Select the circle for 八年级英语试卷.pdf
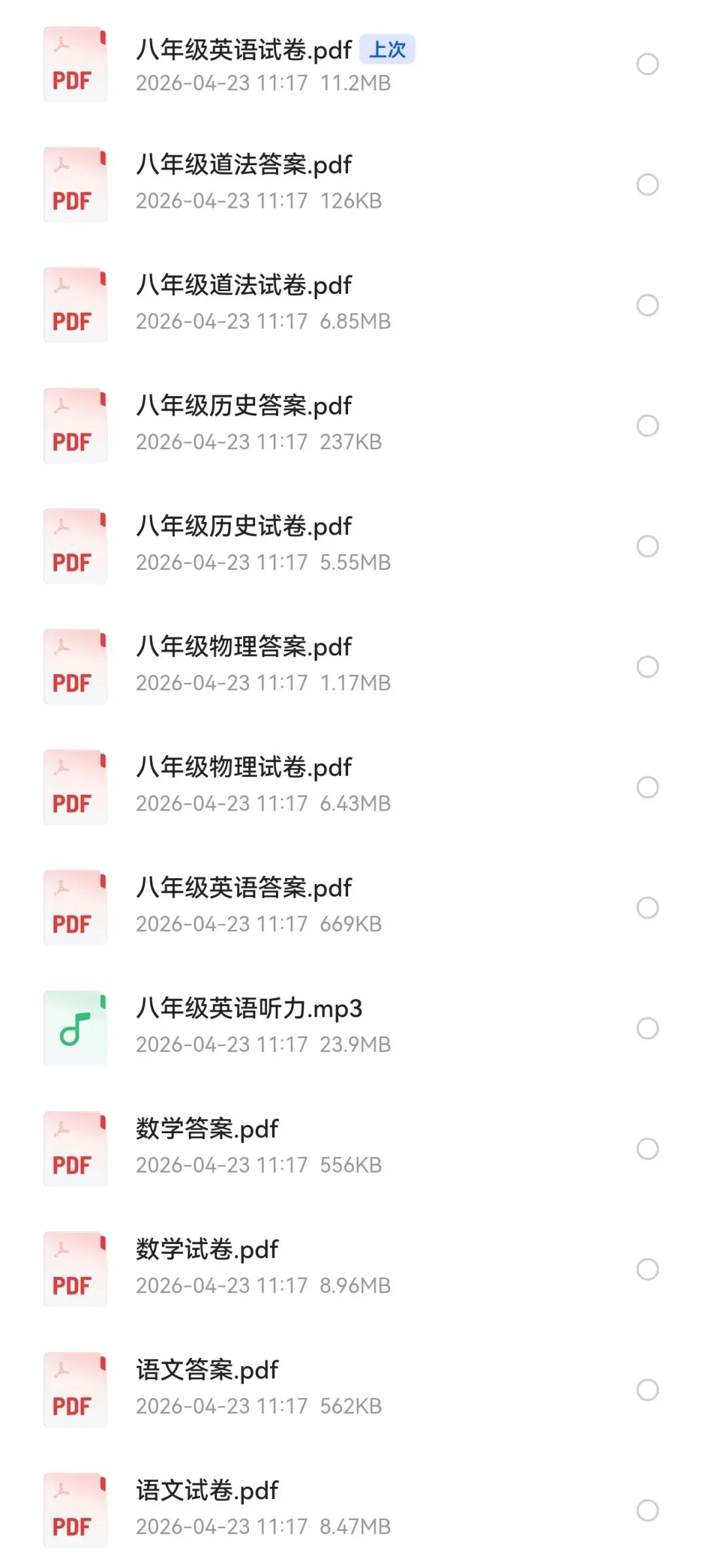This screenshot has width=708, height=1568. (648, 64)
